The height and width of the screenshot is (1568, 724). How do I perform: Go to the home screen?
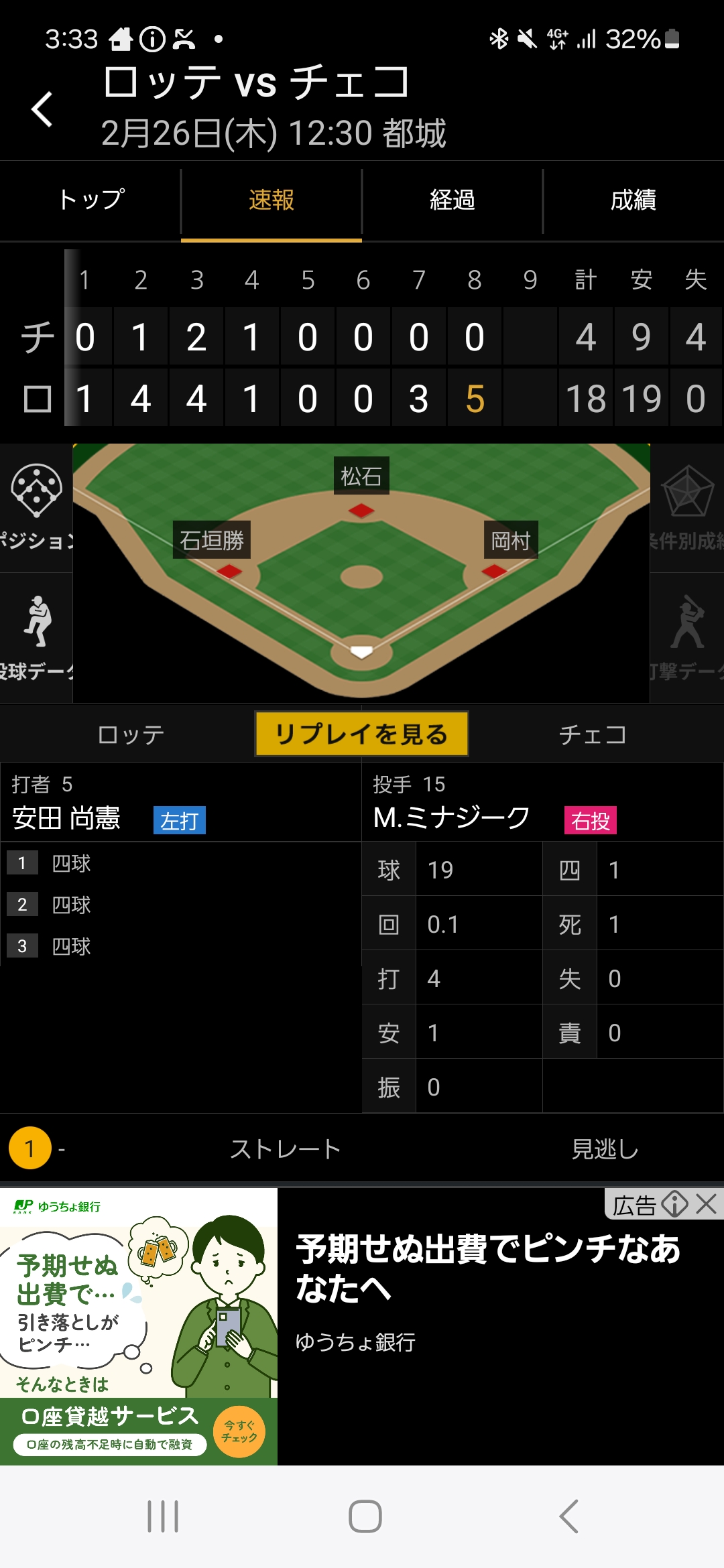(x=365, y=1516)
